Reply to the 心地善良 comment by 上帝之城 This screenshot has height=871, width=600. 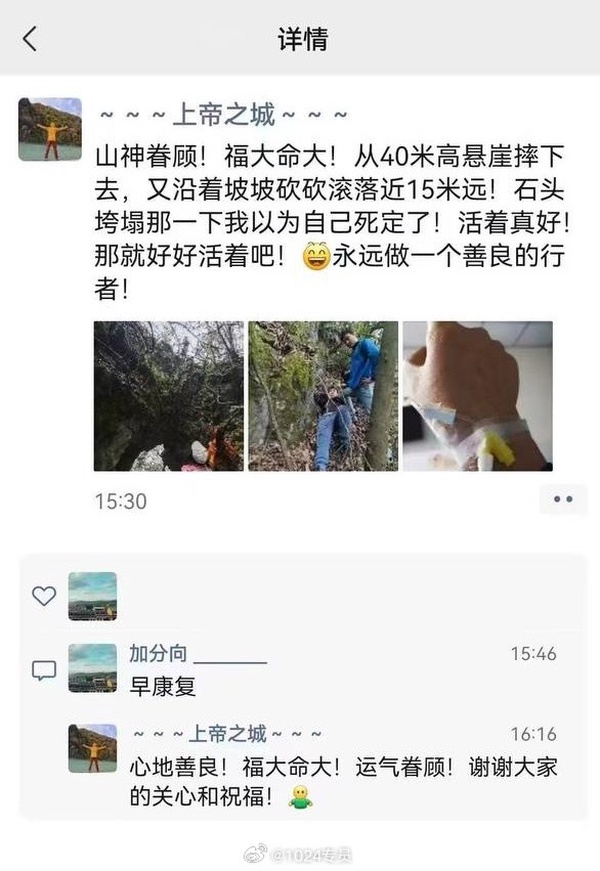pyautogui.click(x=343, y=782)
